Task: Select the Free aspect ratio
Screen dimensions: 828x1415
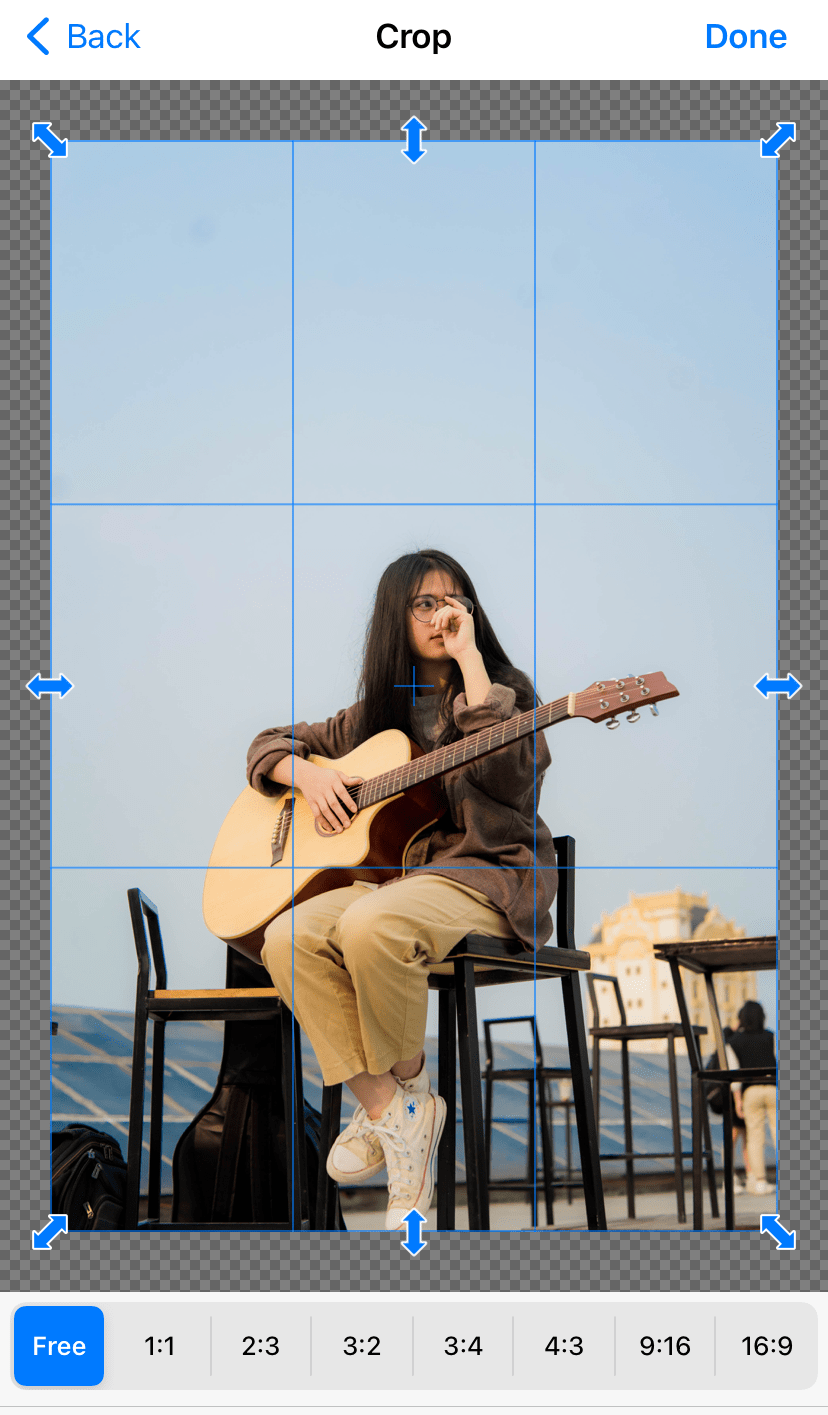Action: (x=59, y=1346)
